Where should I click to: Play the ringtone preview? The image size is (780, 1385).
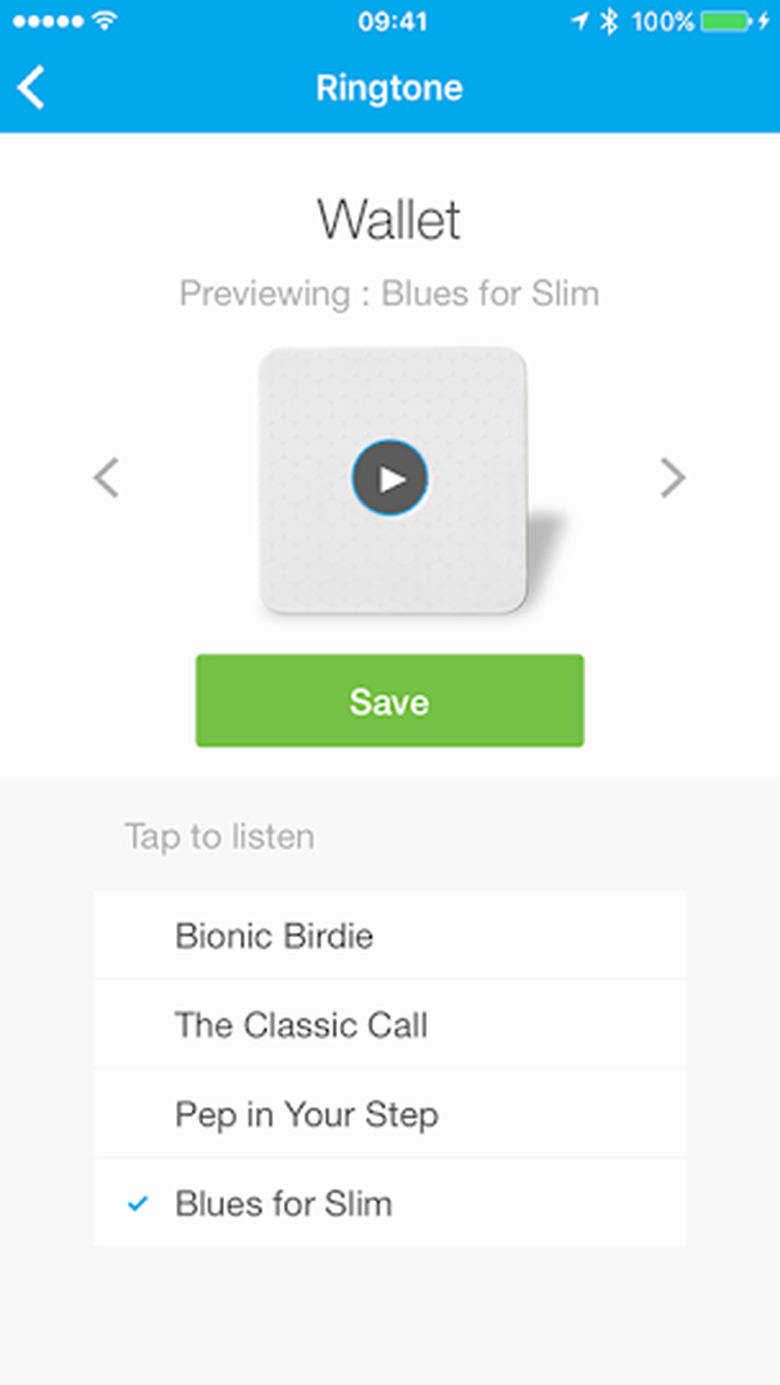[x=390, y=479]
